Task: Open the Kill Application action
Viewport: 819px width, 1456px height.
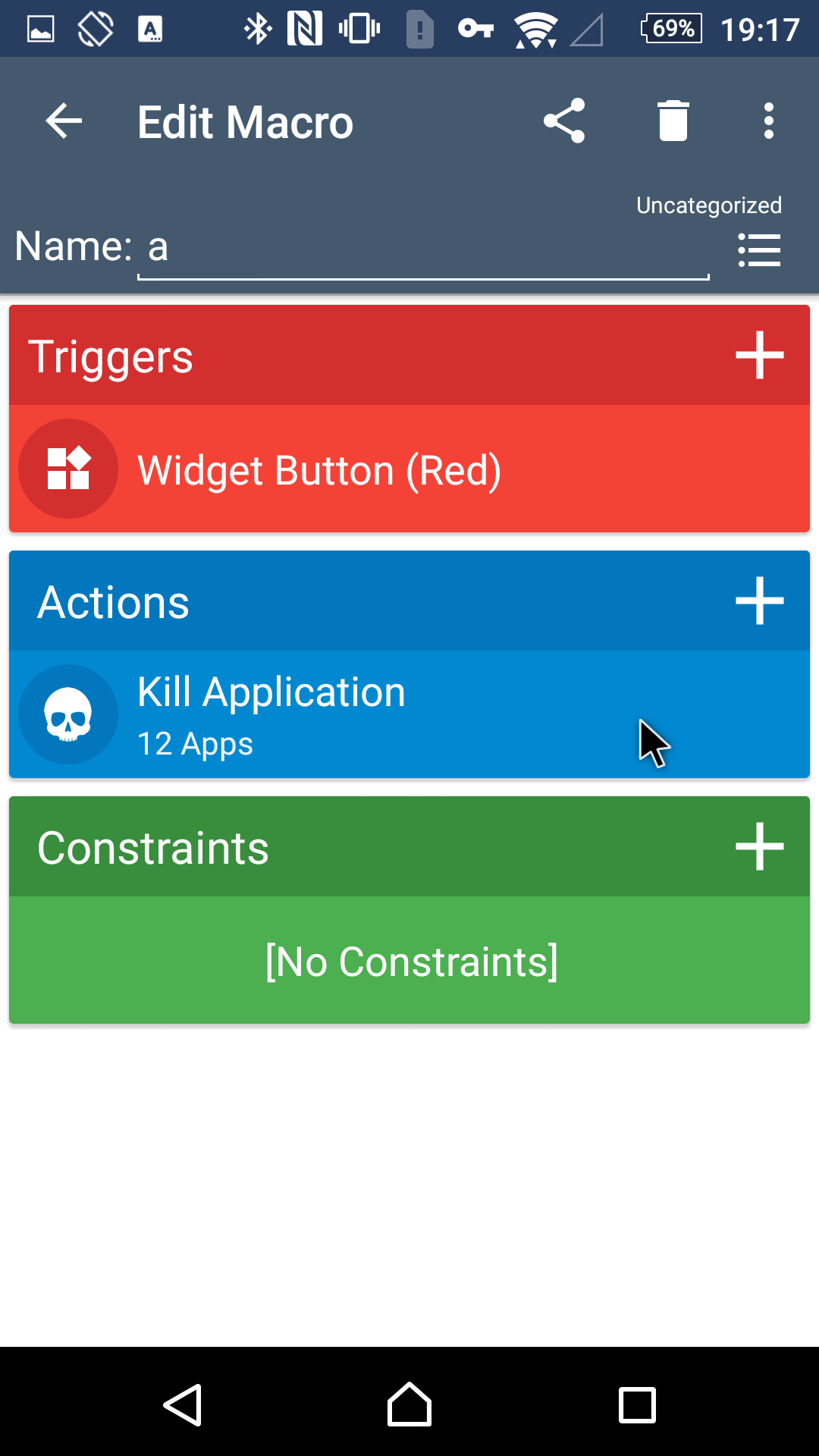Action: point(409,714)
